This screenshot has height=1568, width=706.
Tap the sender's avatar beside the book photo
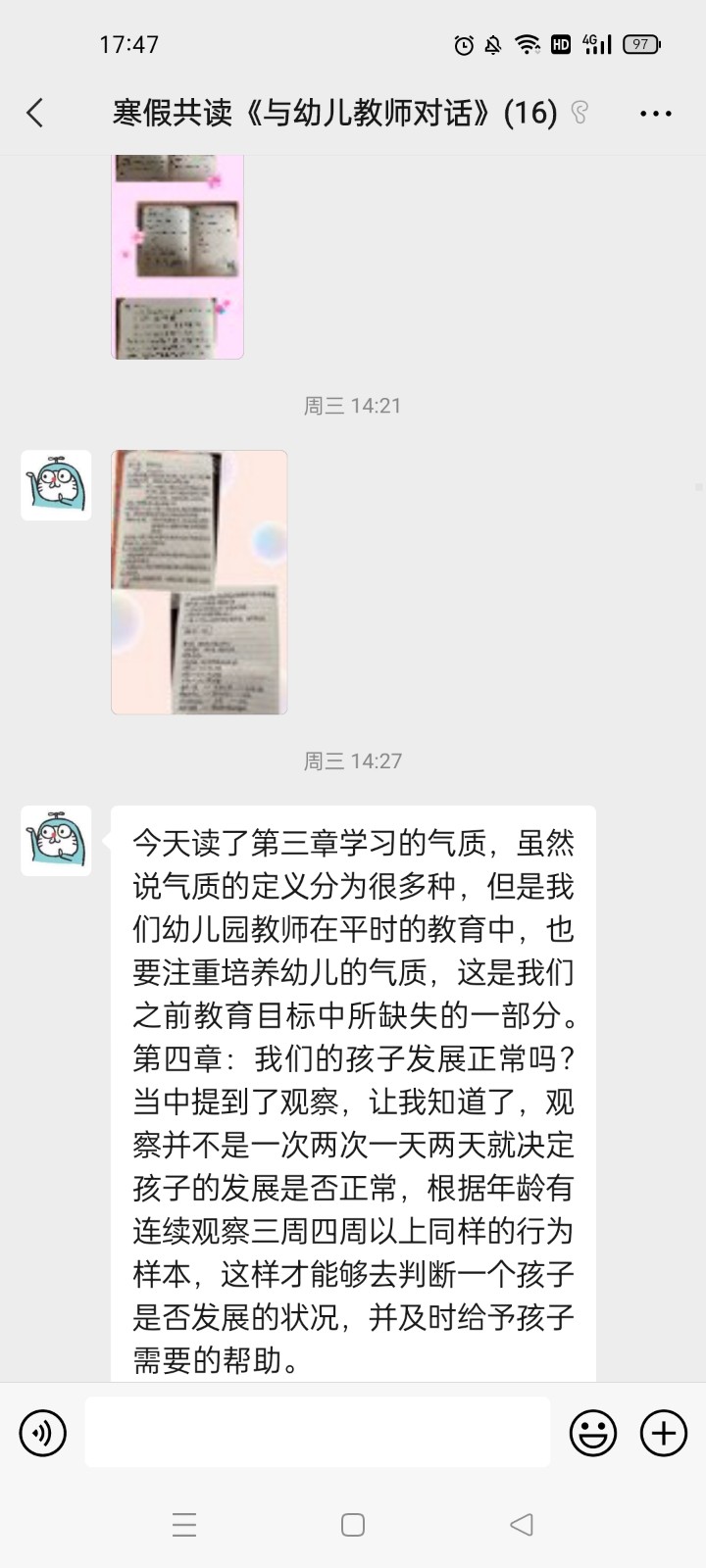(56, 485)
